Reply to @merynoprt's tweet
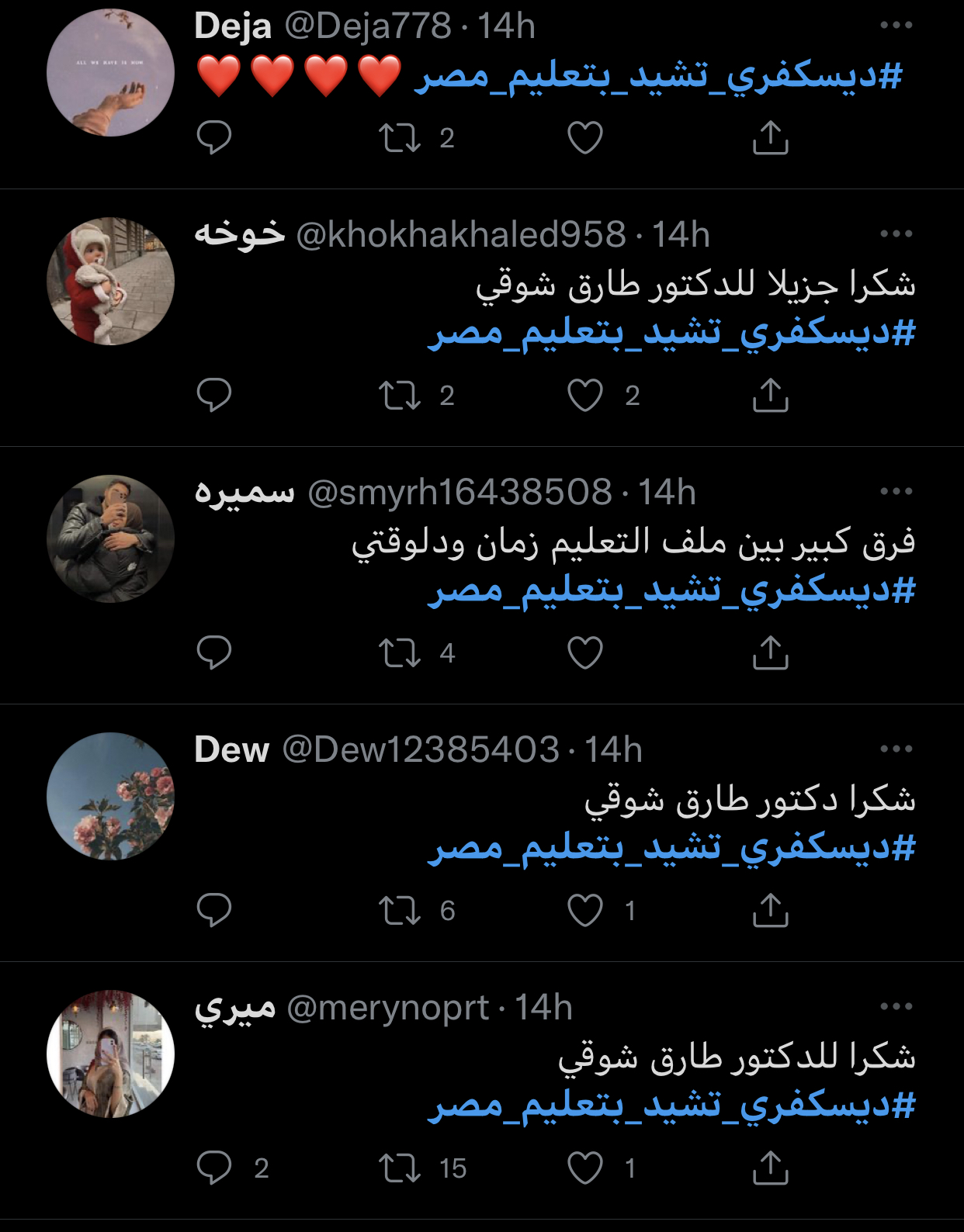 214,1168
